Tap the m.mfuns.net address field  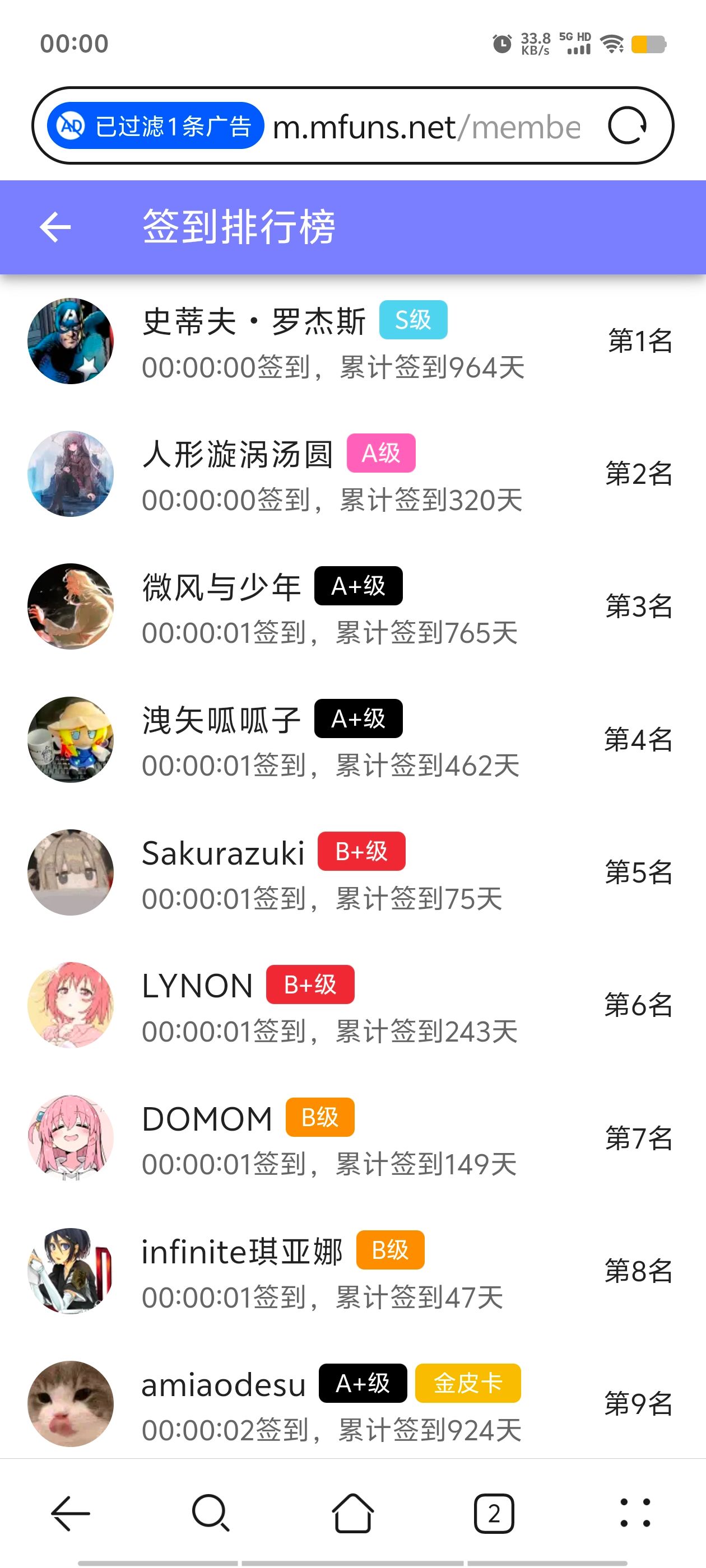tap(426, 127)
